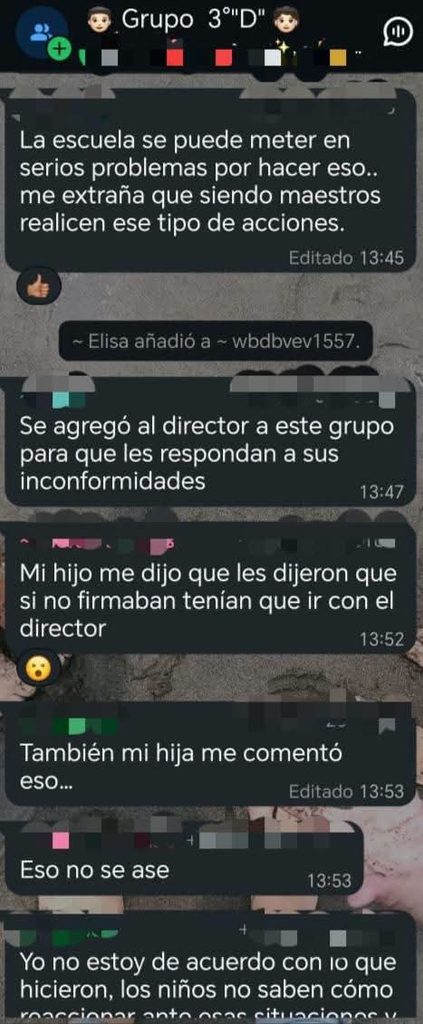Screen dimensions: 423x1024
Task: View thumbs-up reaction on maestros message
Action: pyautogui.click(x=39, y=286)
